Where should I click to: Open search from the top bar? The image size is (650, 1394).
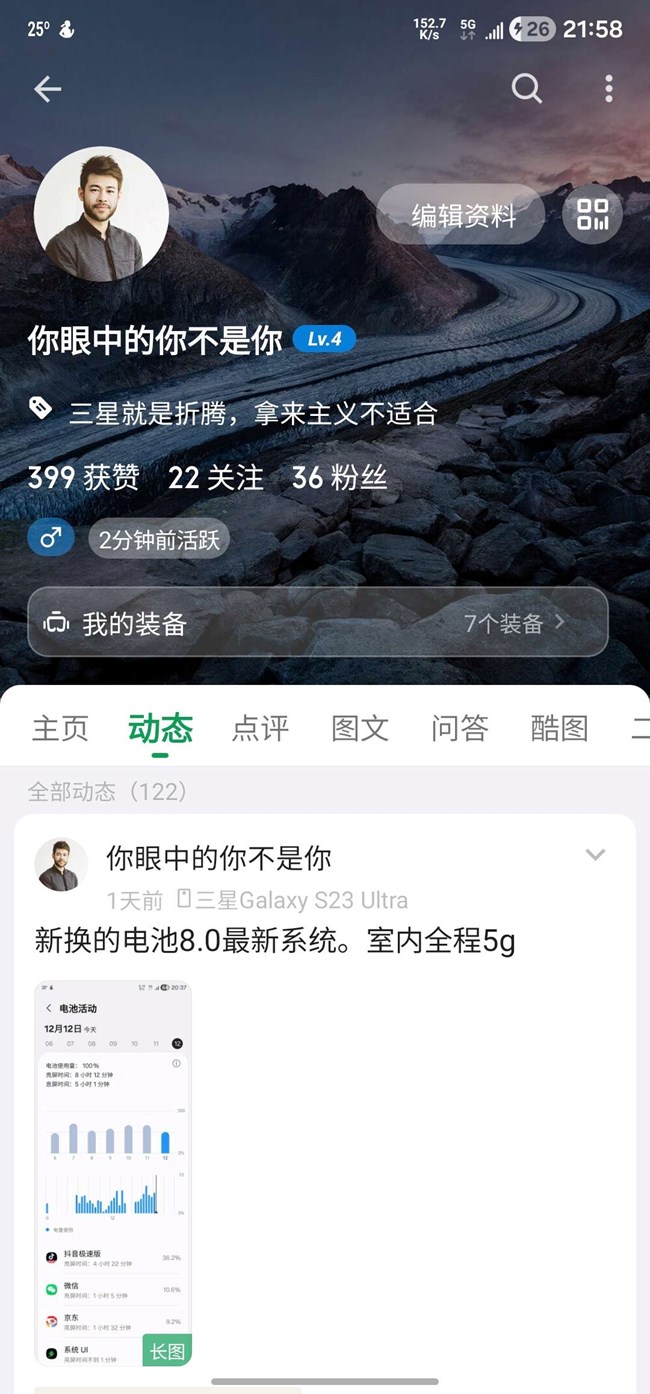click(526, 89)
